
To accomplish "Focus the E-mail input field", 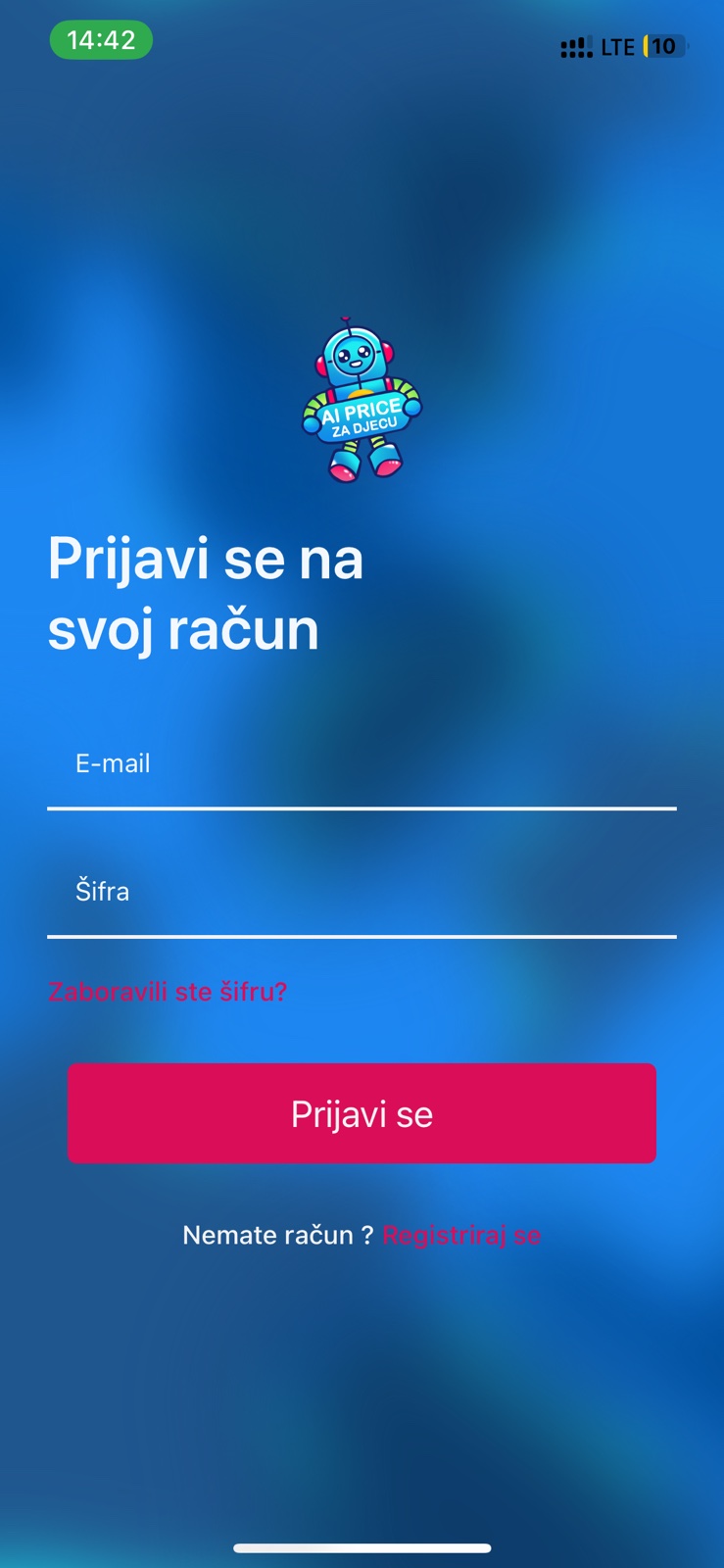I will (362, 764).
